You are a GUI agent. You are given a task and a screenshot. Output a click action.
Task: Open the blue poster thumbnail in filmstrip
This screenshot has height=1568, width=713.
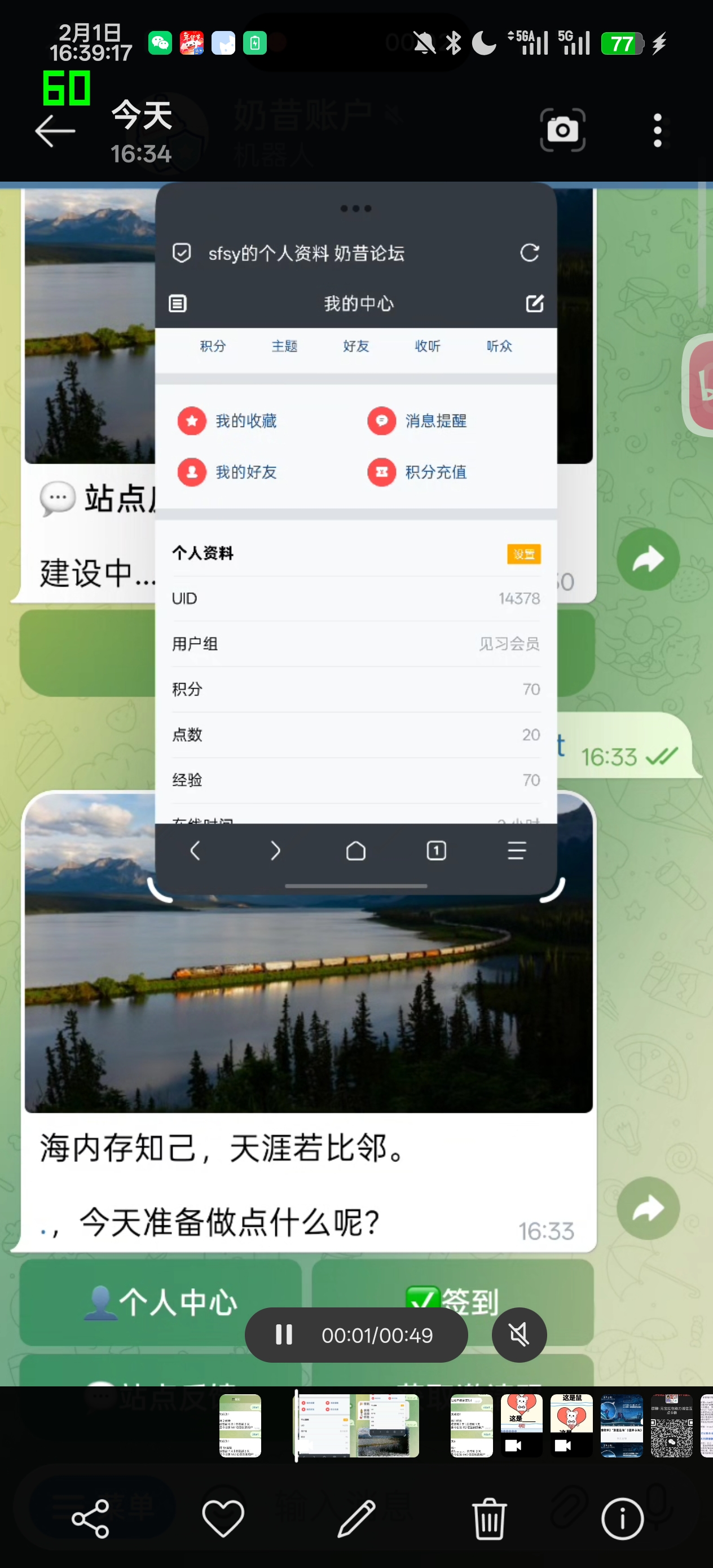(x=621, y=1425)
